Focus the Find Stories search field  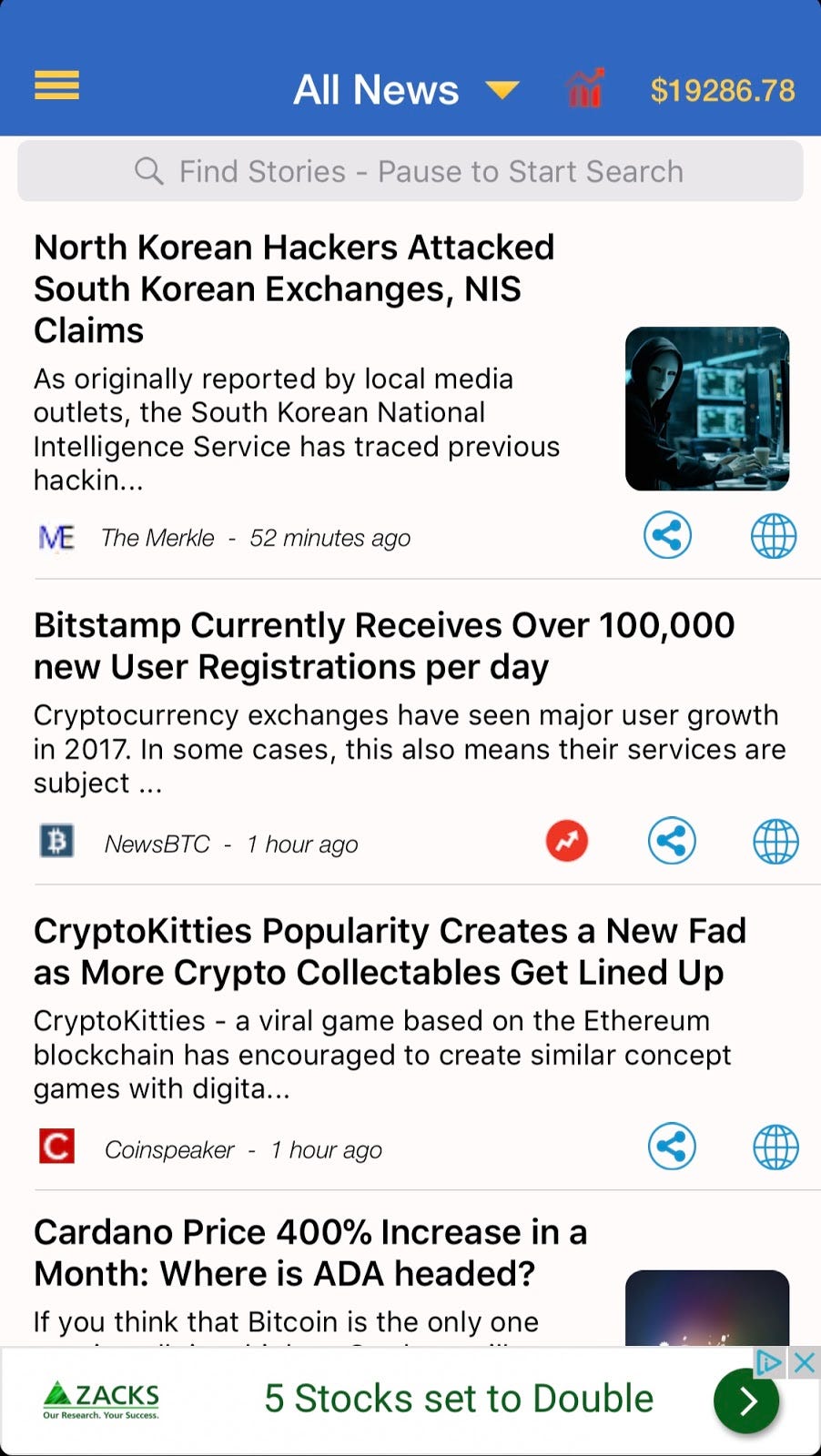click(410, 171)
